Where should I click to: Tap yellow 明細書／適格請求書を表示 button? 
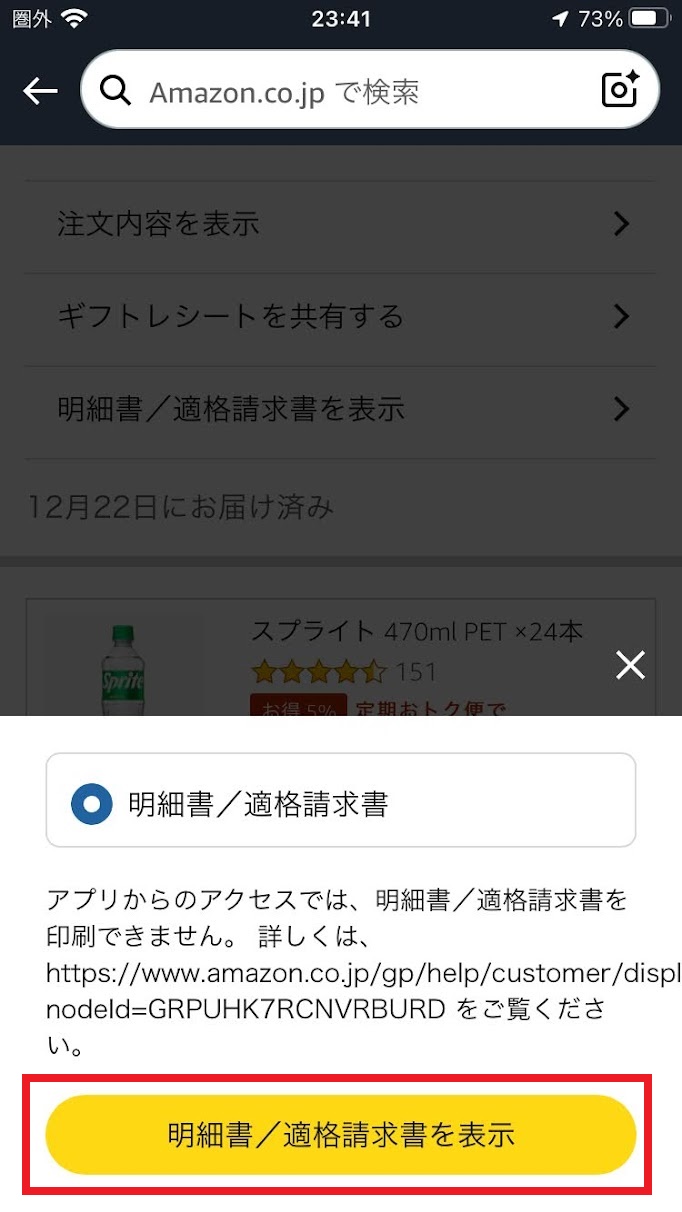pos(340,1134)
